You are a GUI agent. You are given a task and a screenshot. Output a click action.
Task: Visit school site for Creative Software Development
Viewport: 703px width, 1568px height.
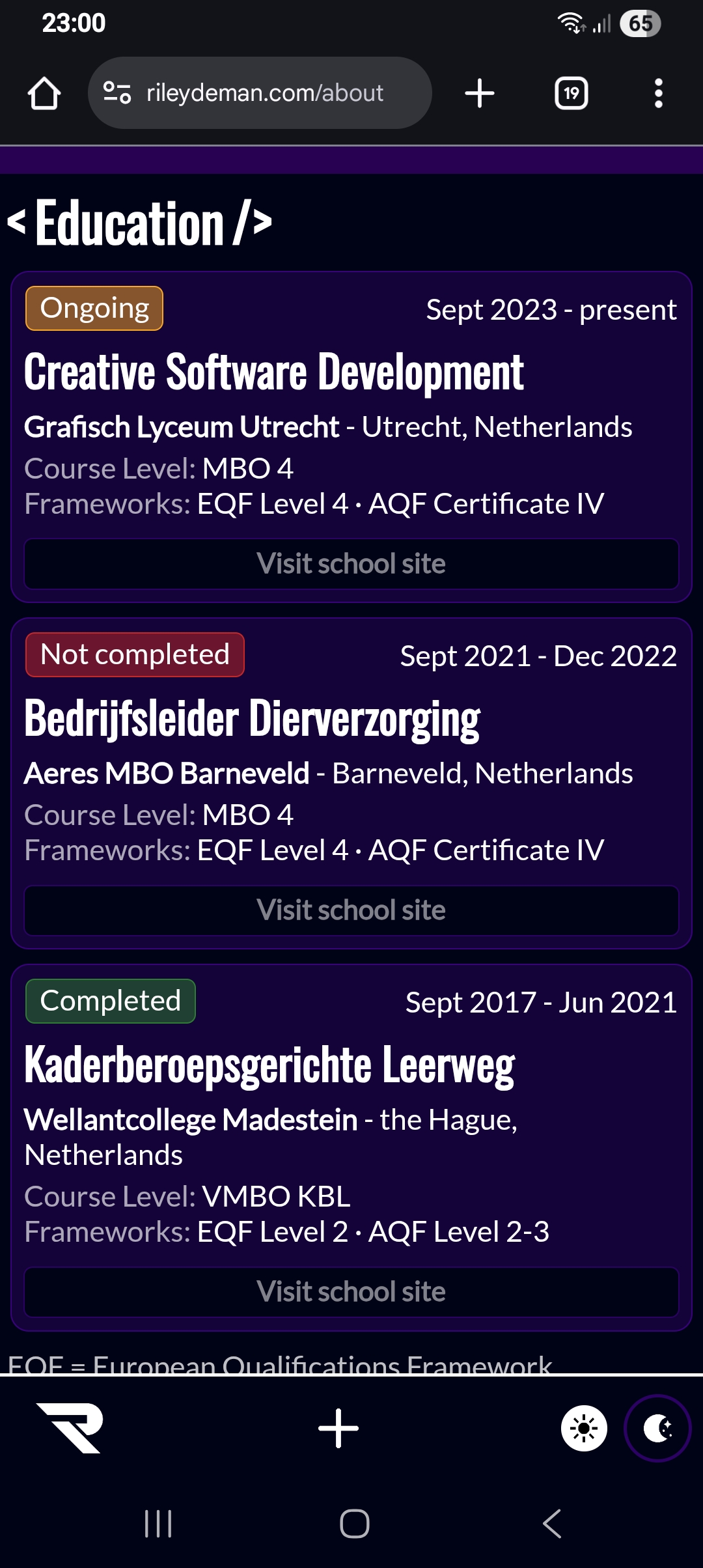coord(351,564)
